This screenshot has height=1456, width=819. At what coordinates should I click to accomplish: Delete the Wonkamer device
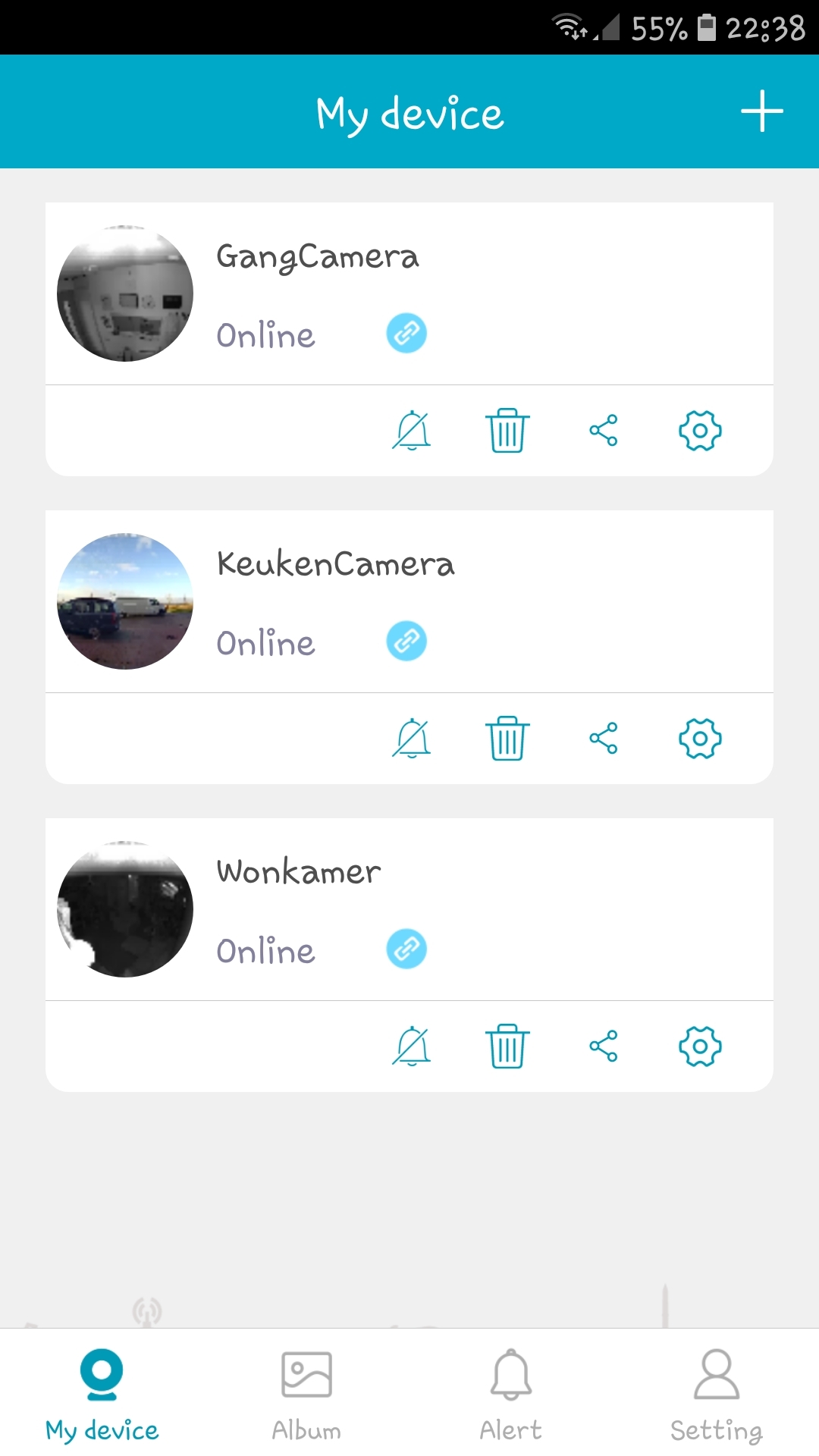click(507, 1046)
